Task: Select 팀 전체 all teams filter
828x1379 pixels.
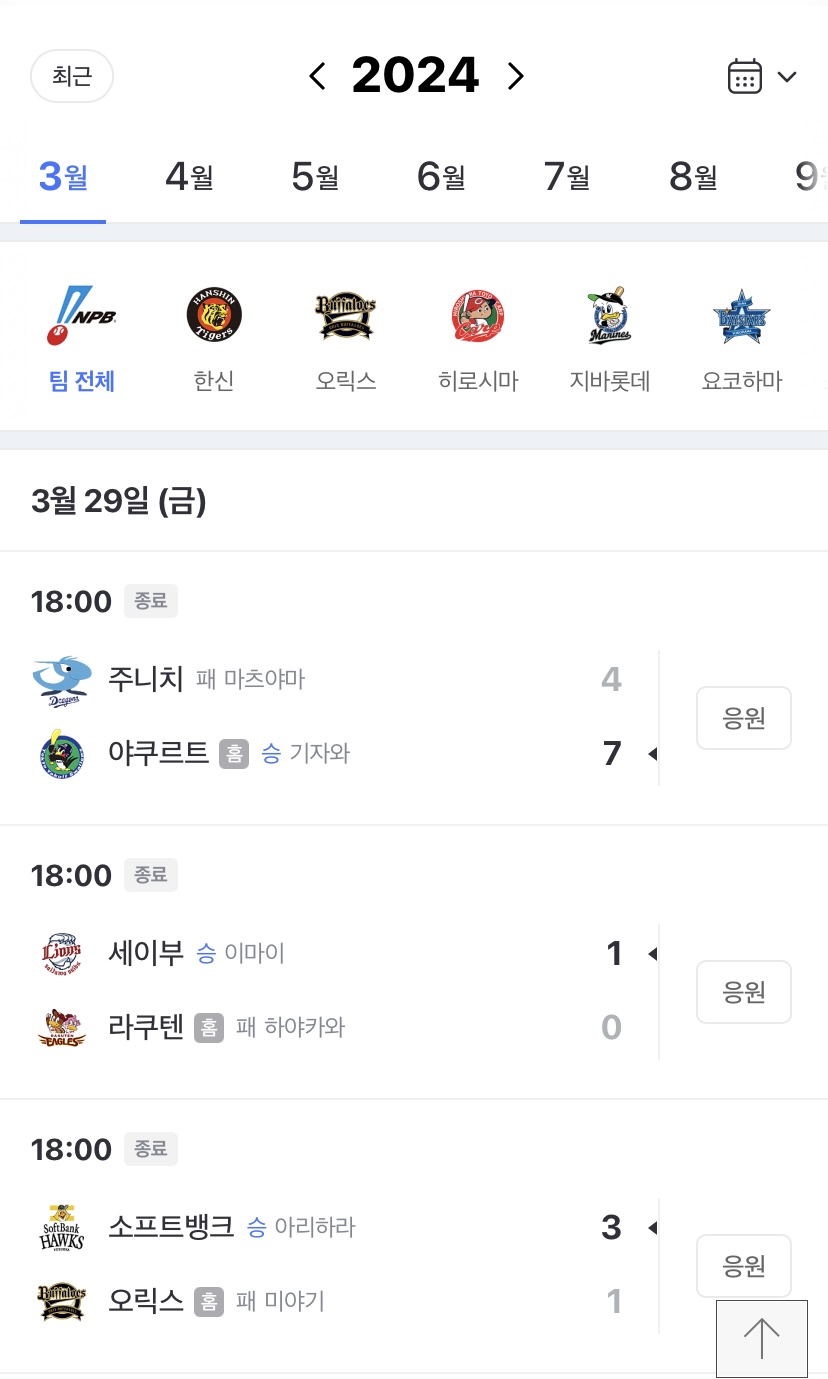Action: pyautogui.click(x=82, y=338)
